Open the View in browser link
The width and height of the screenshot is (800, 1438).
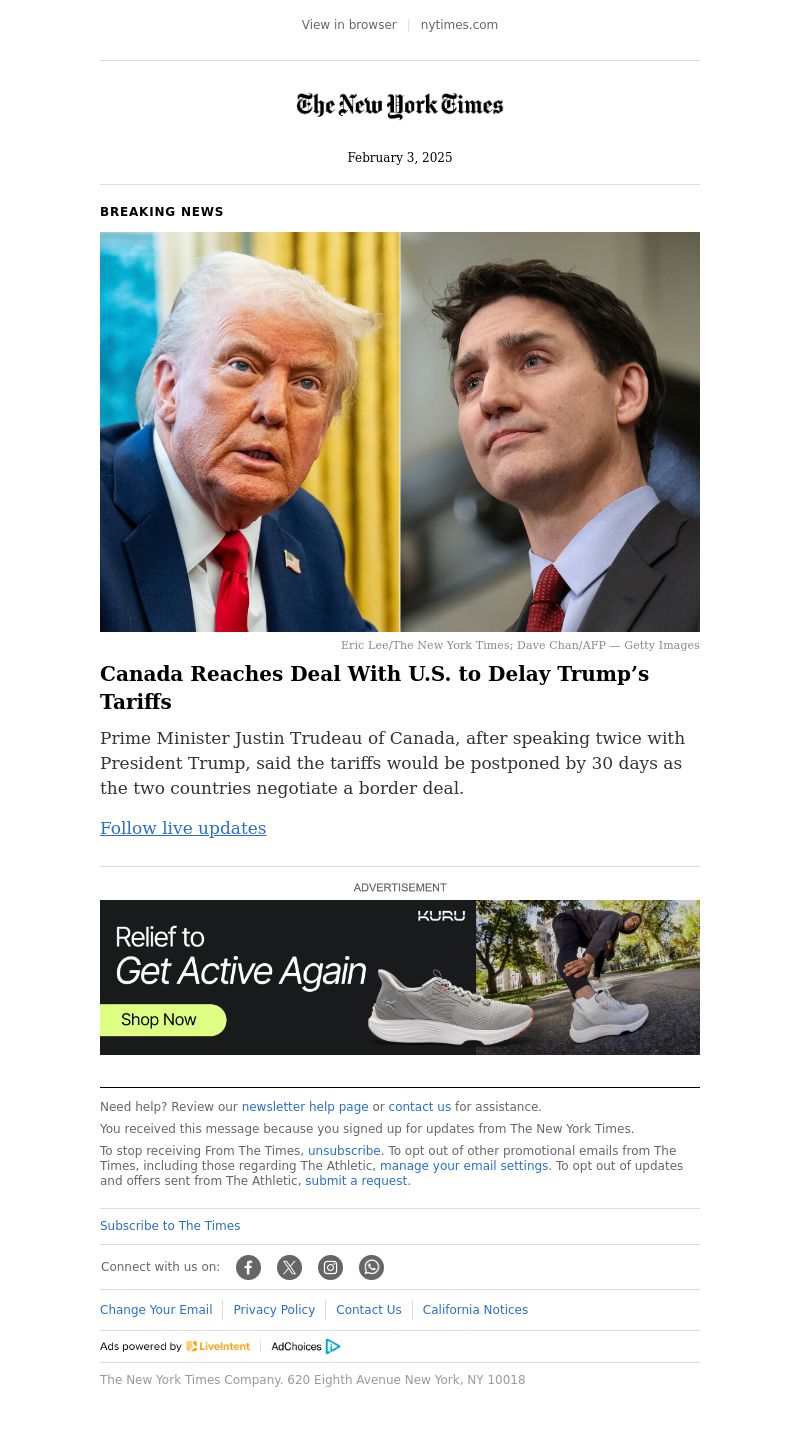click(349, 25)
